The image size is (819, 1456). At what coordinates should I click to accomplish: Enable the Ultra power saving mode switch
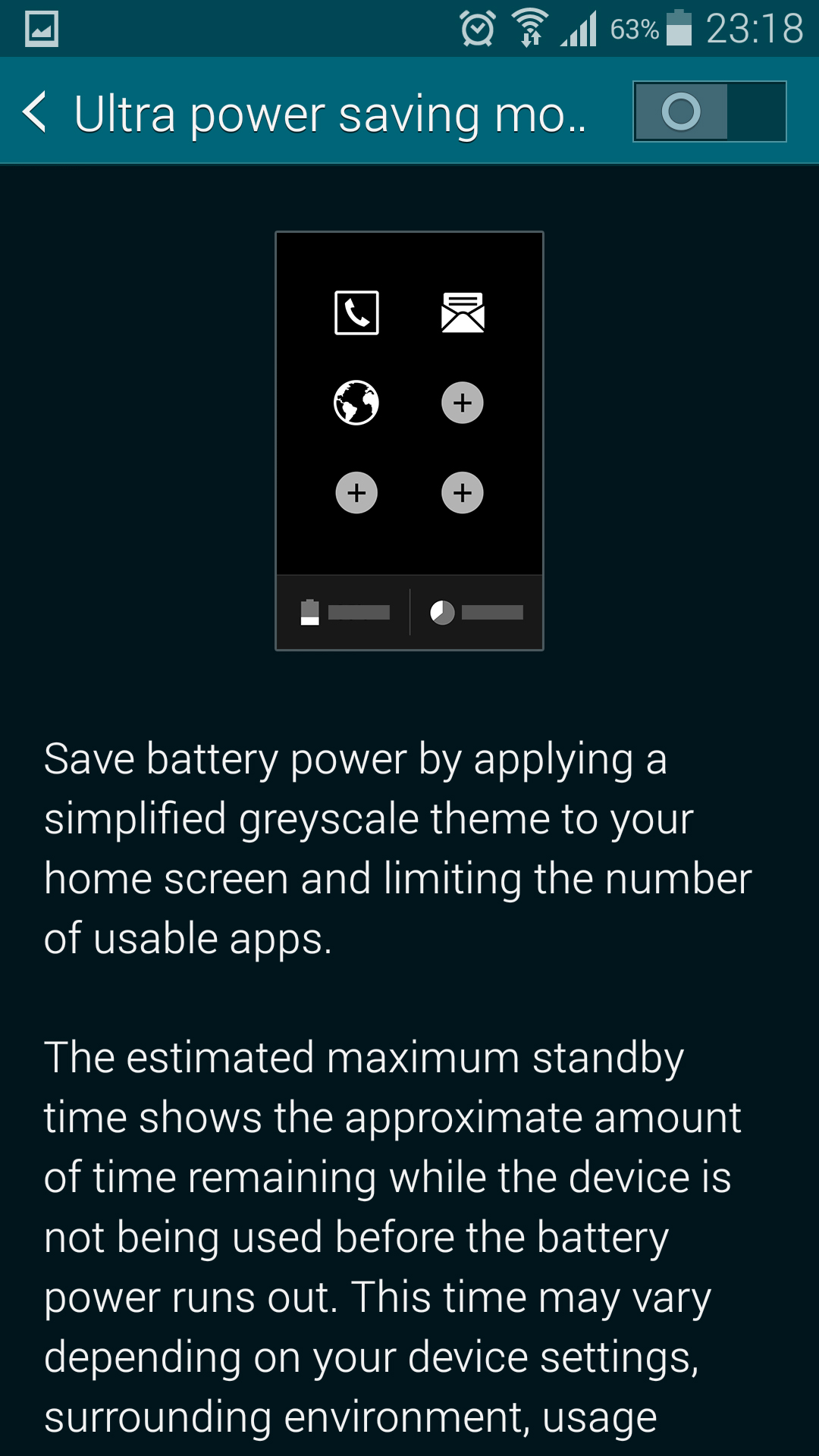click(x=710, y=111)
